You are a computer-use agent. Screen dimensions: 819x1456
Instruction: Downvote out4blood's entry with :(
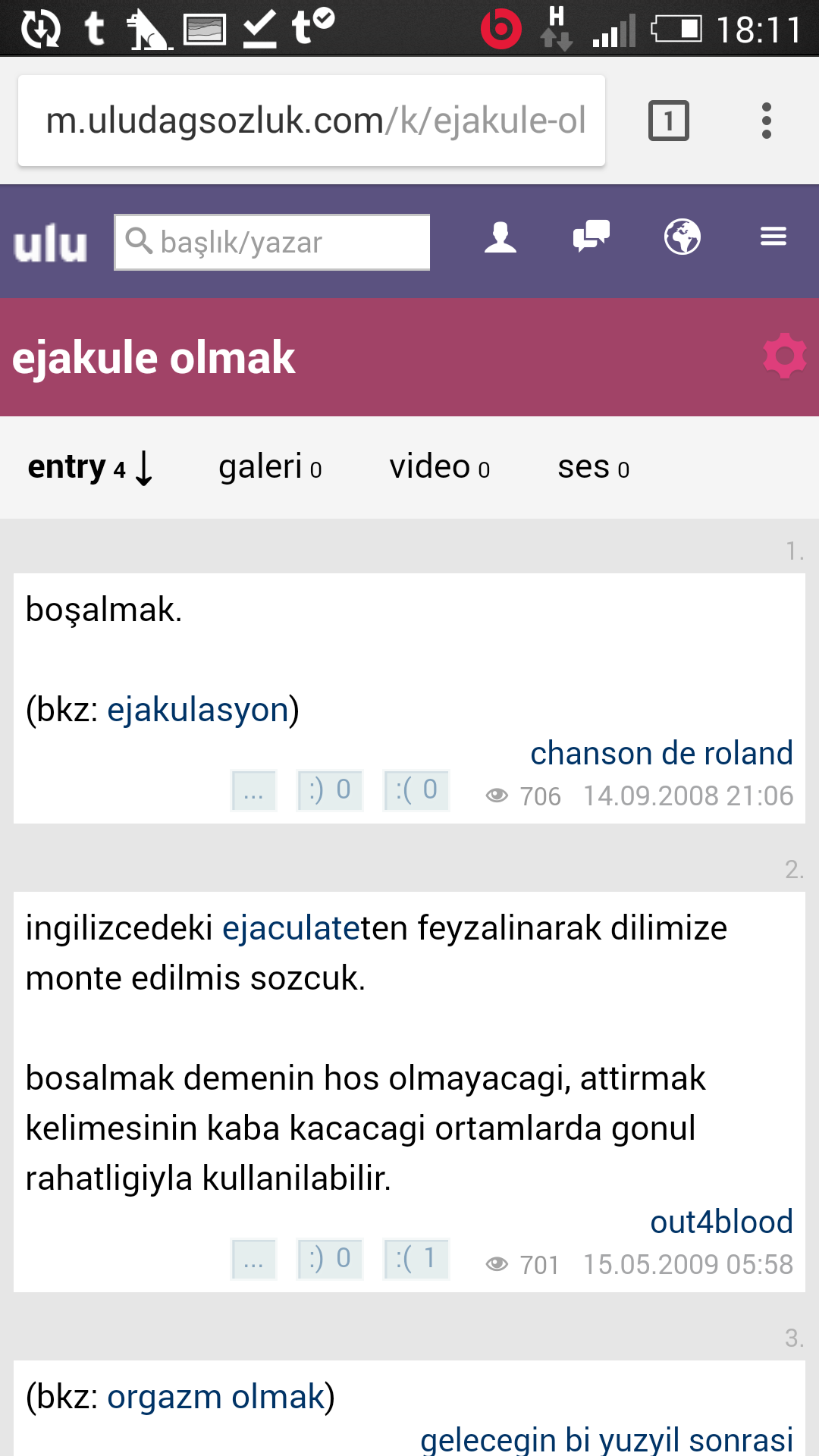(x=416, y=1259)
